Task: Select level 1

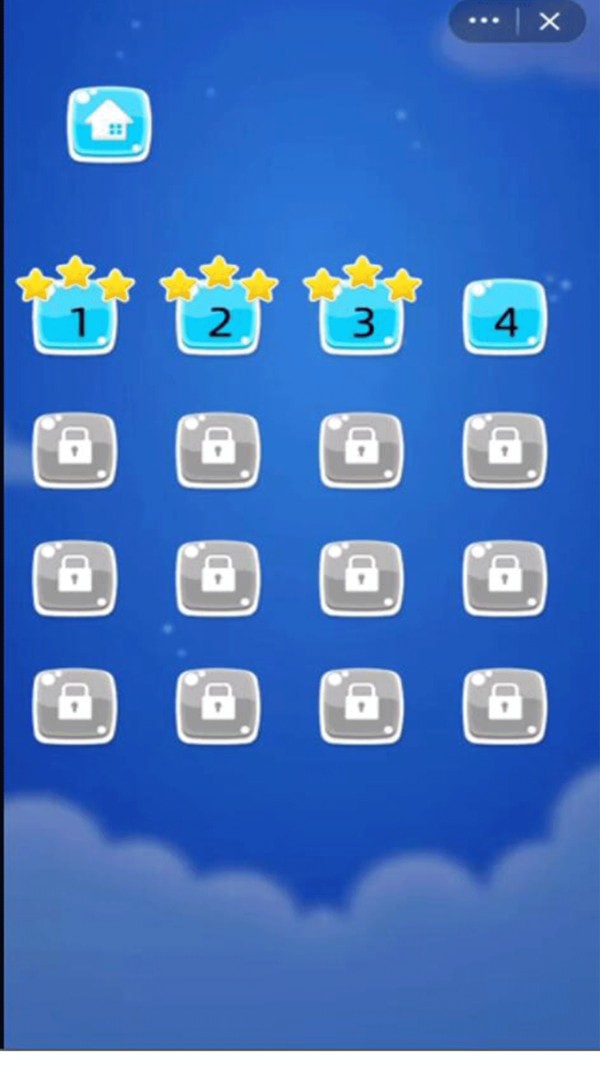Action: [75, 320]
